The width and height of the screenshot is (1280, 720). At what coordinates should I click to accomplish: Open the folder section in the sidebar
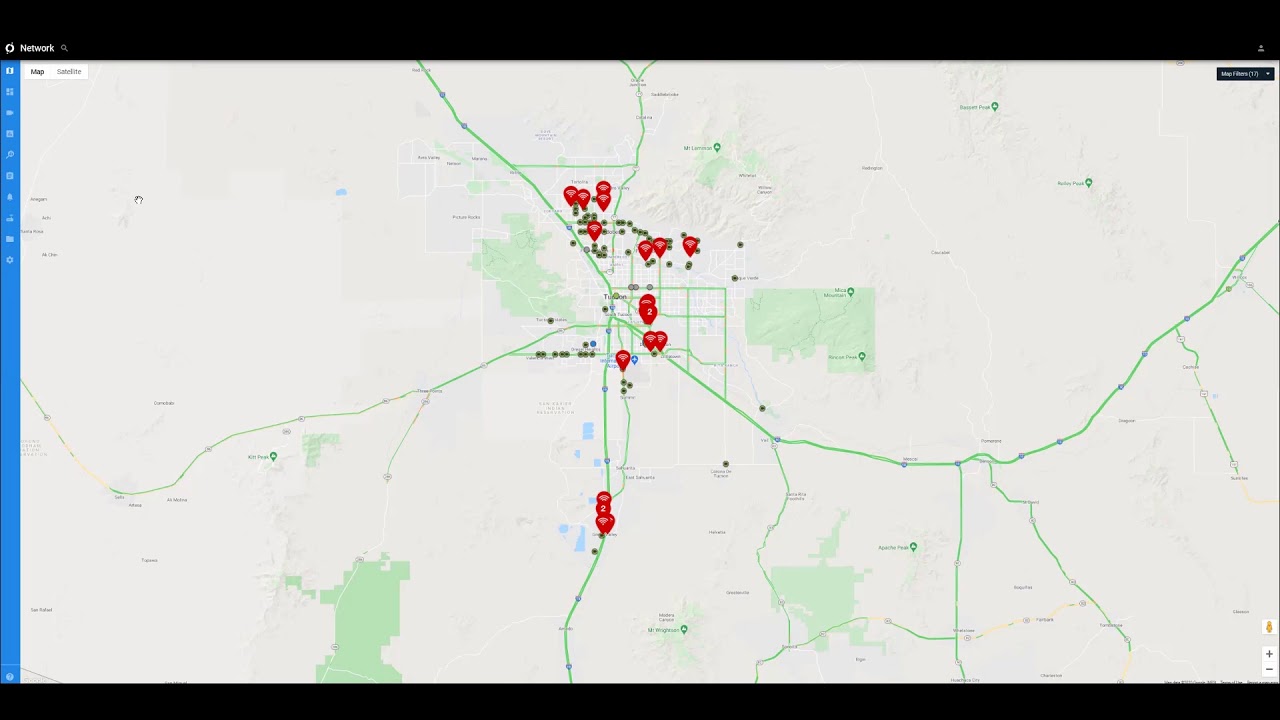point(10,239)
